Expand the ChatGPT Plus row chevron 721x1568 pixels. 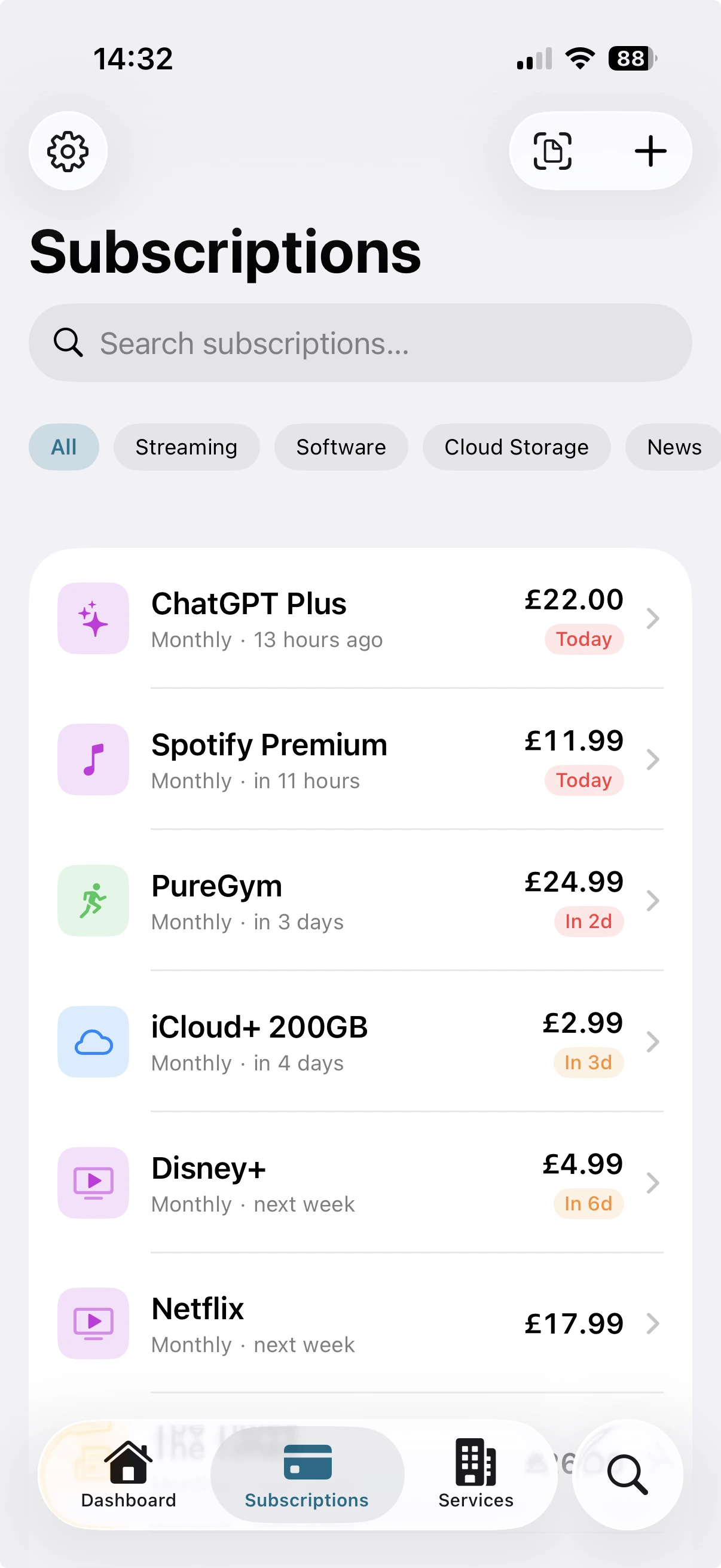pos(653,618)
